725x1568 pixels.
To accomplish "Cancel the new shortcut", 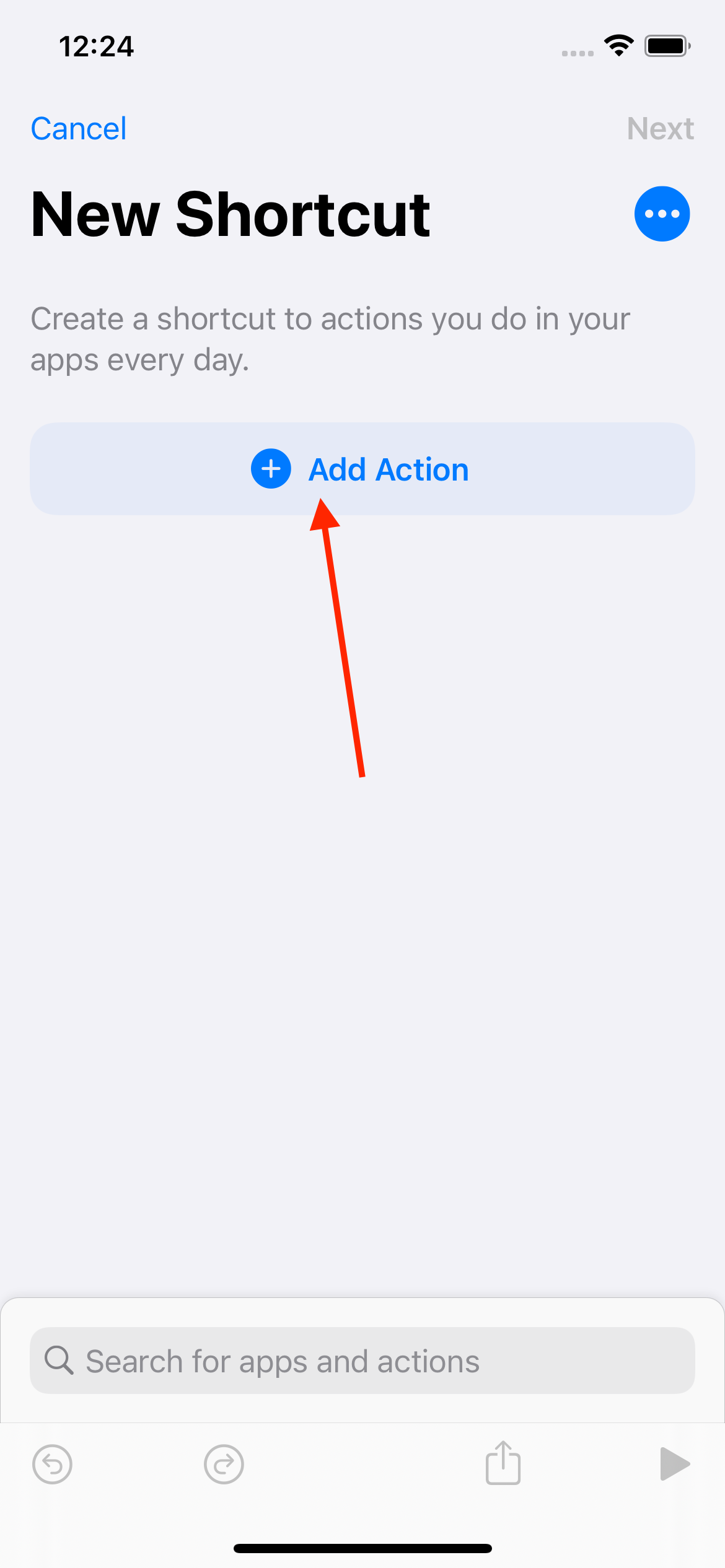I will click(x=79, y=129).
